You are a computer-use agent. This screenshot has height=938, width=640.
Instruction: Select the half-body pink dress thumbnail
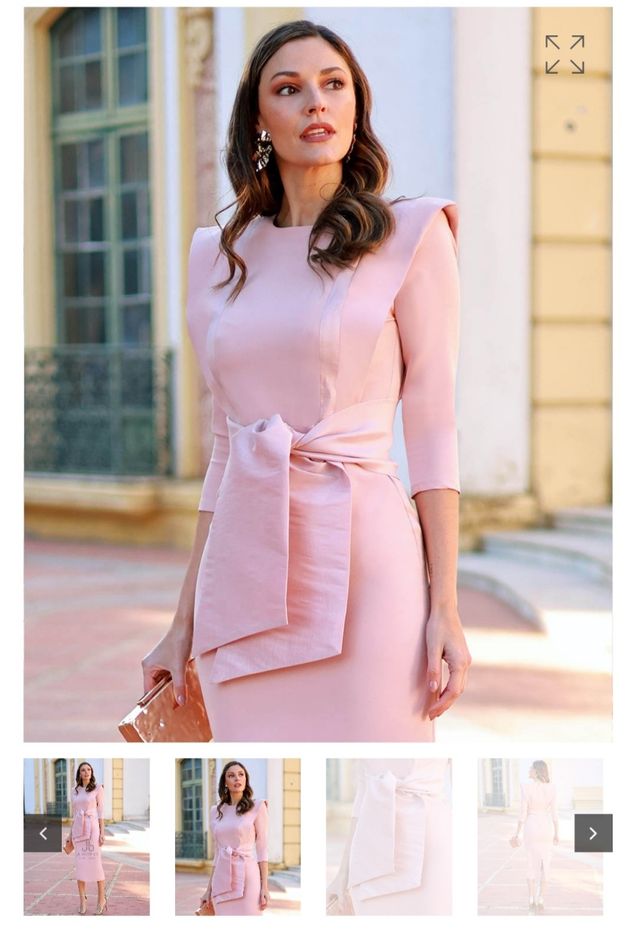tap(238, 836)
